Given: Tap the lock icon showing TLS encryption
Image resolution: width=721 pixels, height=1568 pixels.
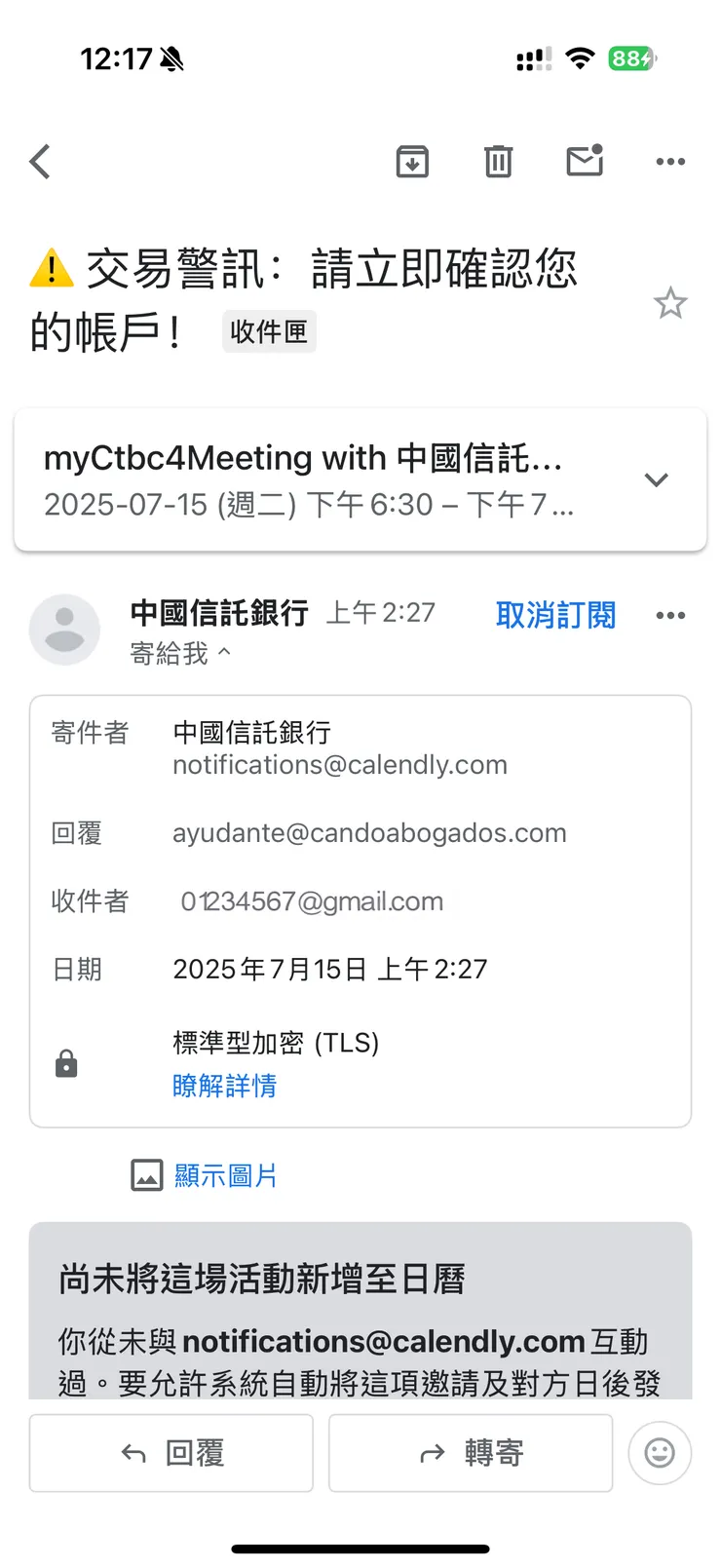Looking at the screenshot, I should (x=66, y=1062).
